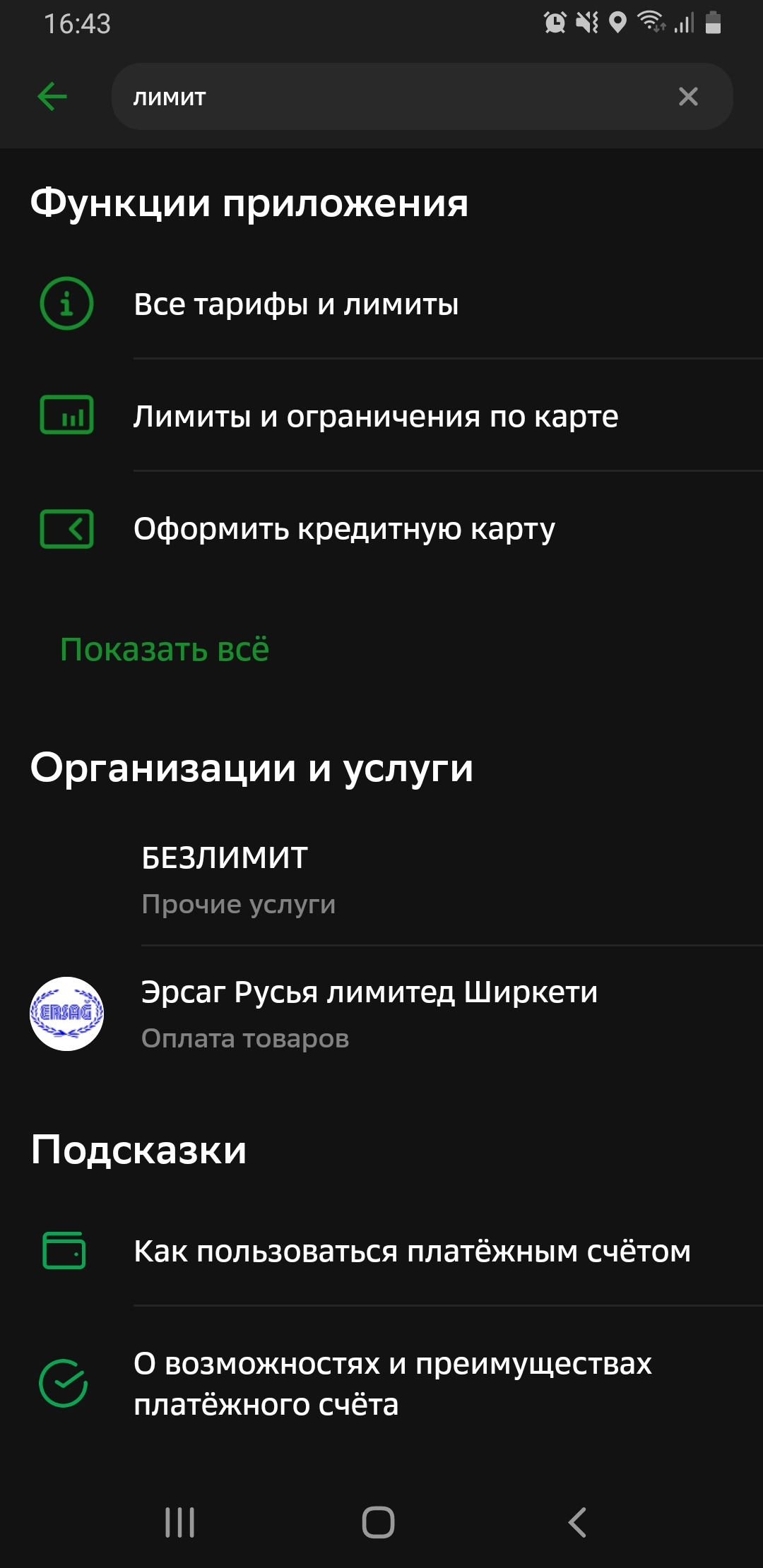763x1568 pixels.
Task: Tap the system home button
Action: pyautogui.click(x=379, y=1522)
